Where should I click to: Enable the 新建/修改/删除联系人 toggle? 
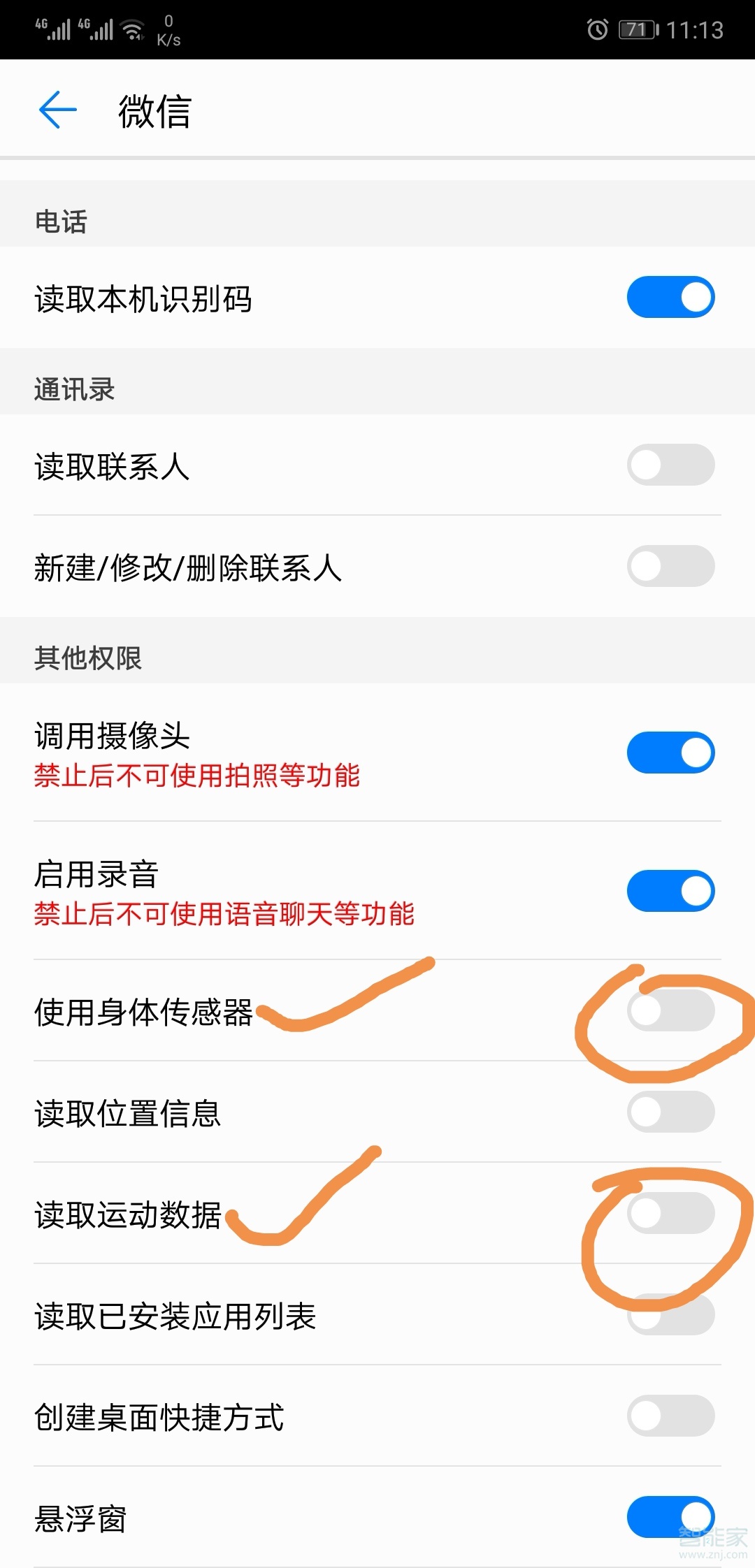click(x=670, y=567)
